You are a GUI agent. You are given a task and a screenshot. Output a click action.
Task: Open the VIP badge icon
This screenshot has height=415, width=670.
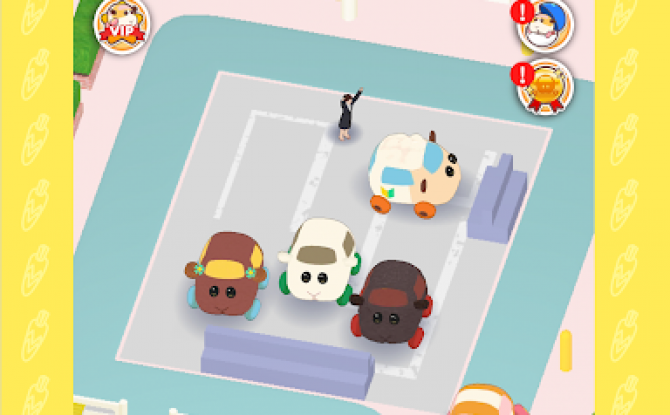click(119, 25)
